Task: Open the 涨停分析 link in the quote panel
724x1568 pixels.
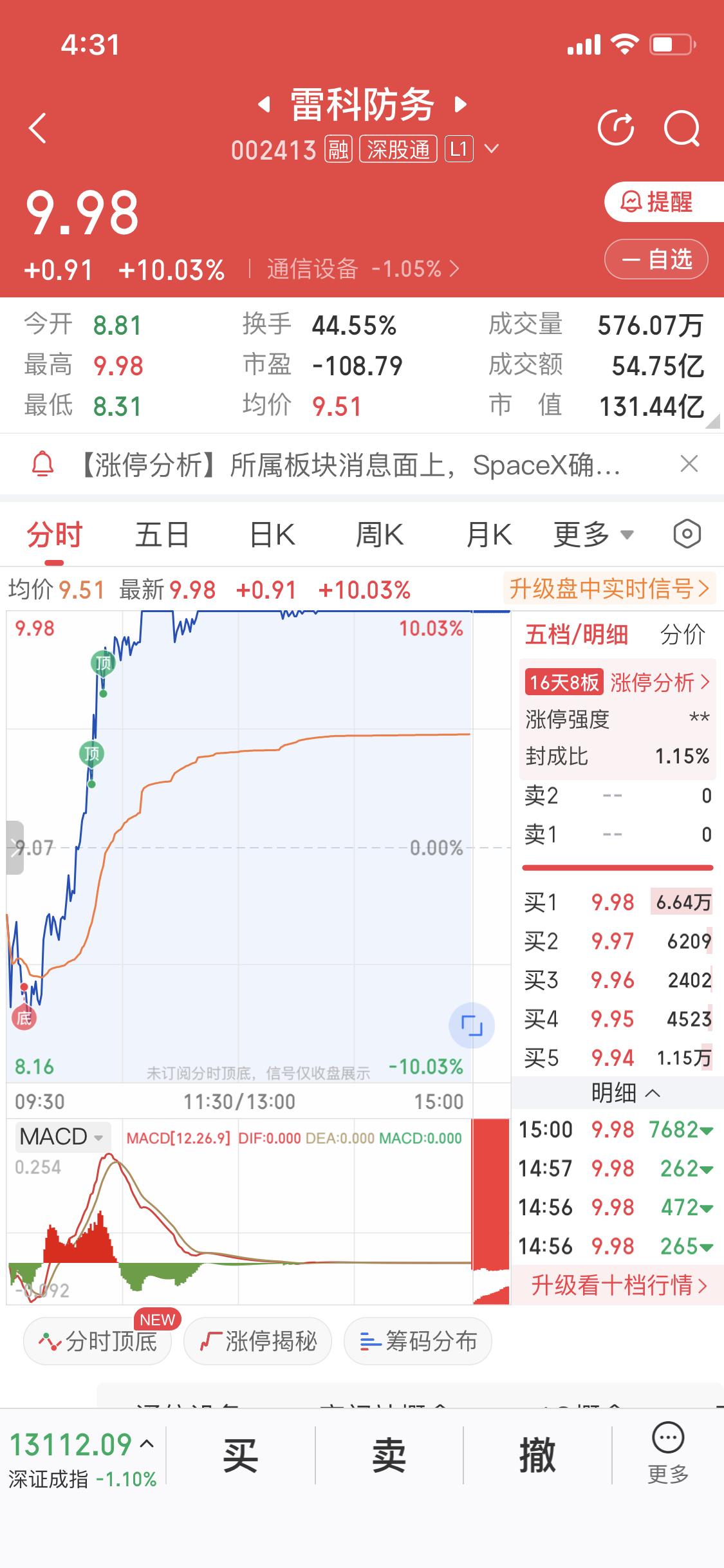Action: [649, 683]
